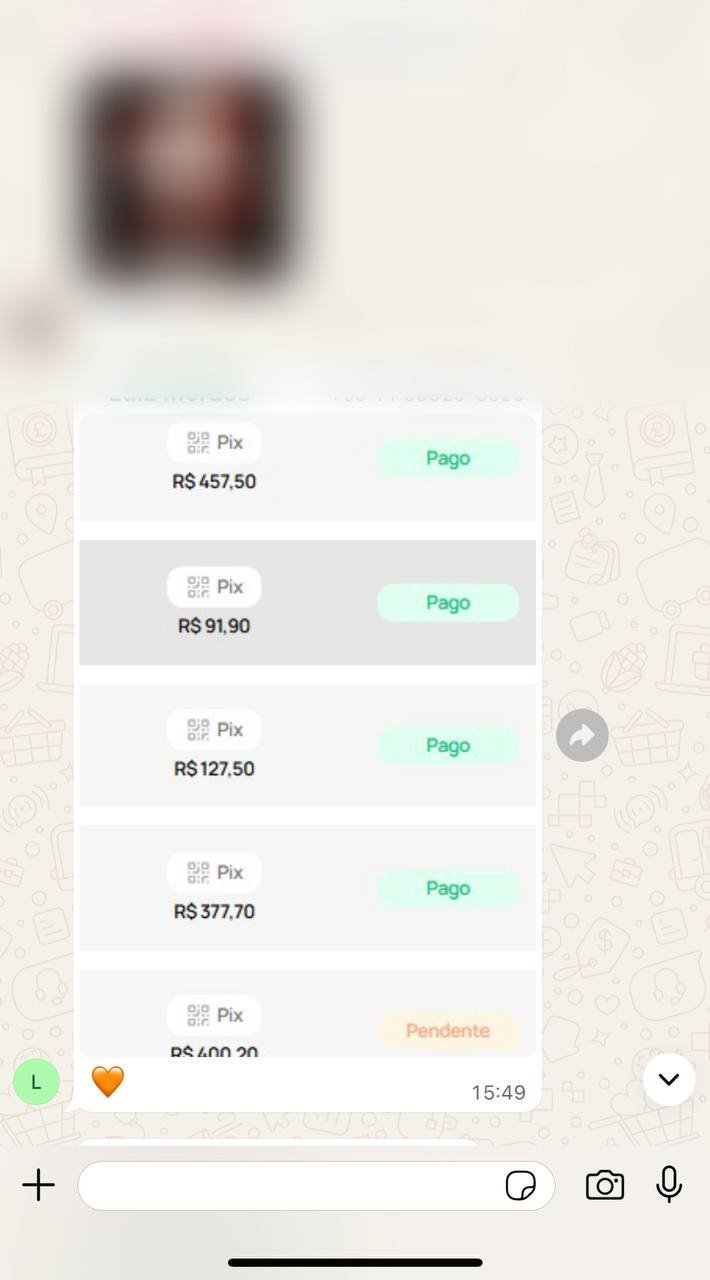Tap the message text input field

(x=290, y=1186)
